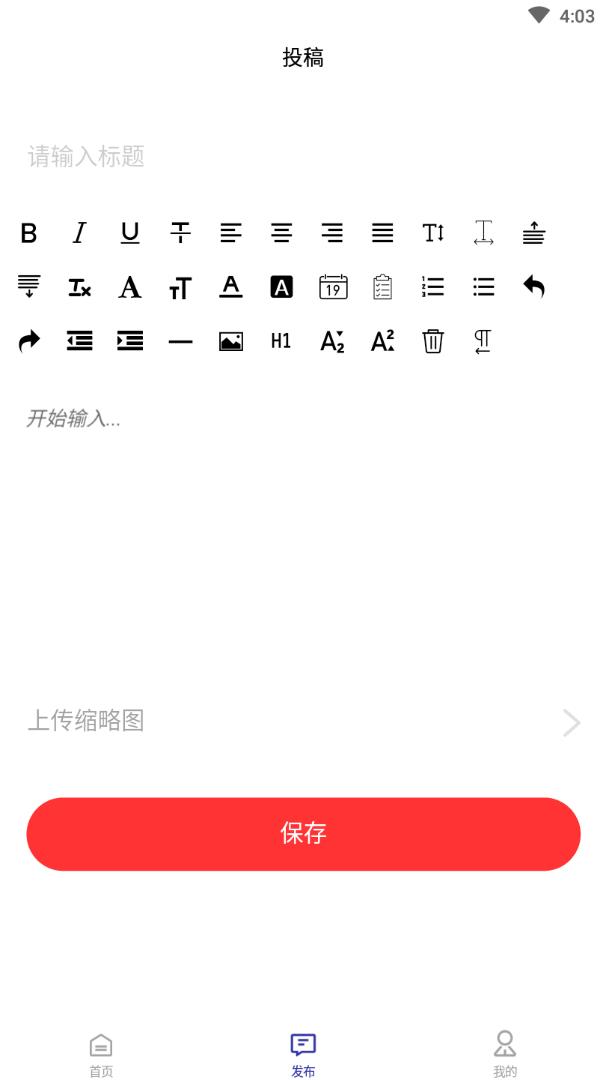Underline the text
Screen dimensions: 606x1080
pos(130,234)
